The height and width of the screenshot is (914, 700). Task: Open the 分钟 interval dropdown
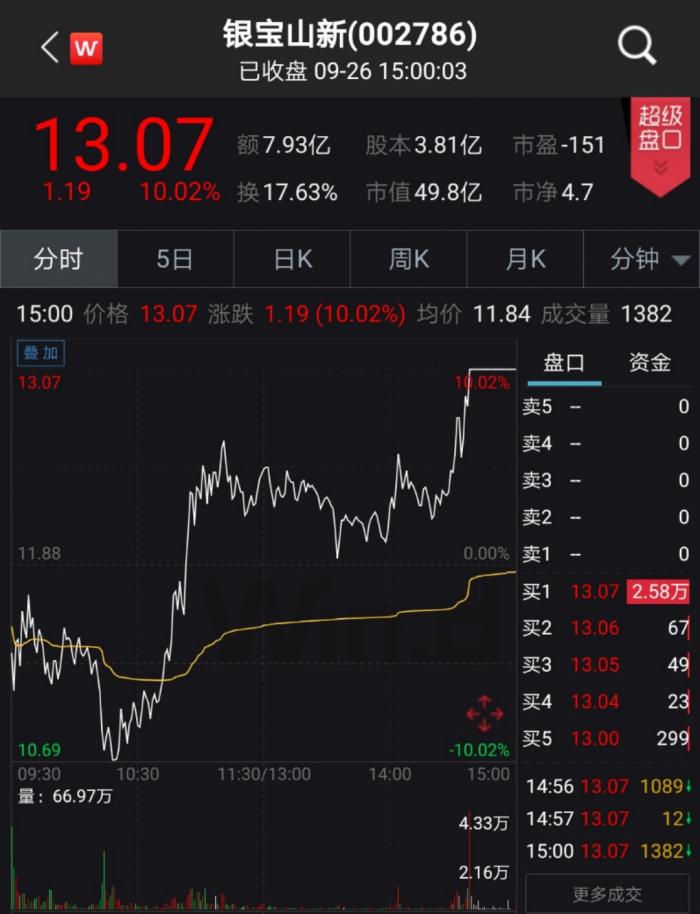point(649,259)
